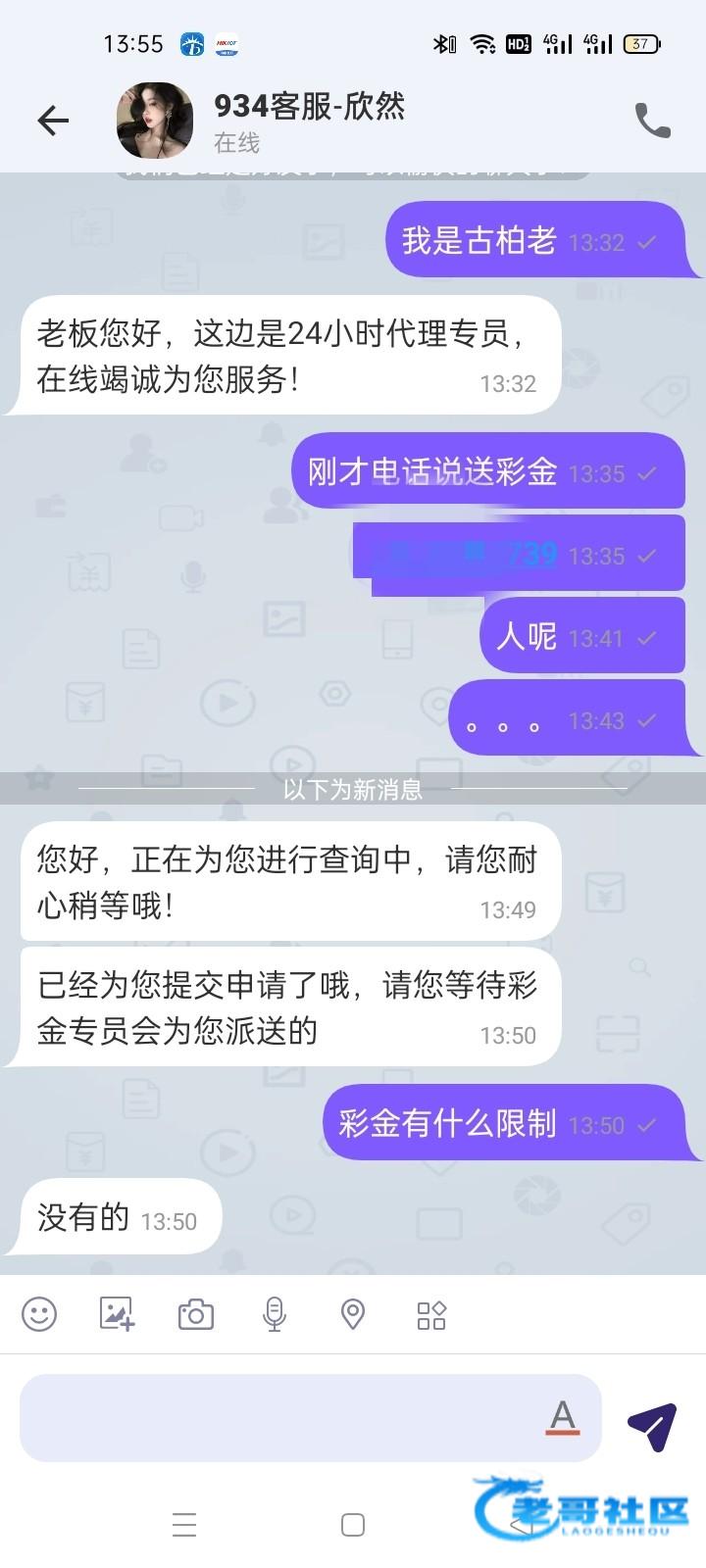Go back from the 934客服-欣然 chat
The width and height of the screenshot is (706, 1568).
point(53,121)
